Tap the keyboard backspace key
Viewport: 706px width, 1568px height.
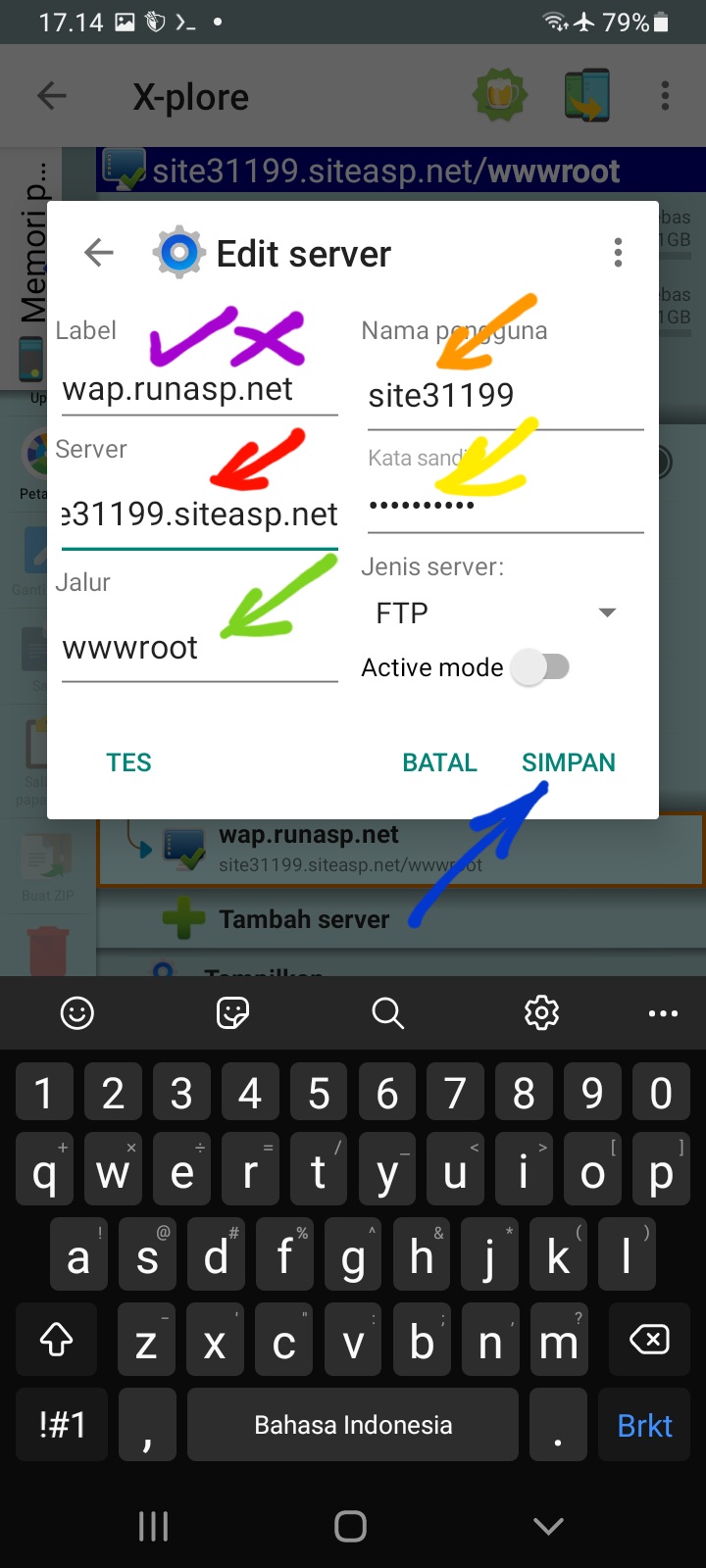(649, 1340)
